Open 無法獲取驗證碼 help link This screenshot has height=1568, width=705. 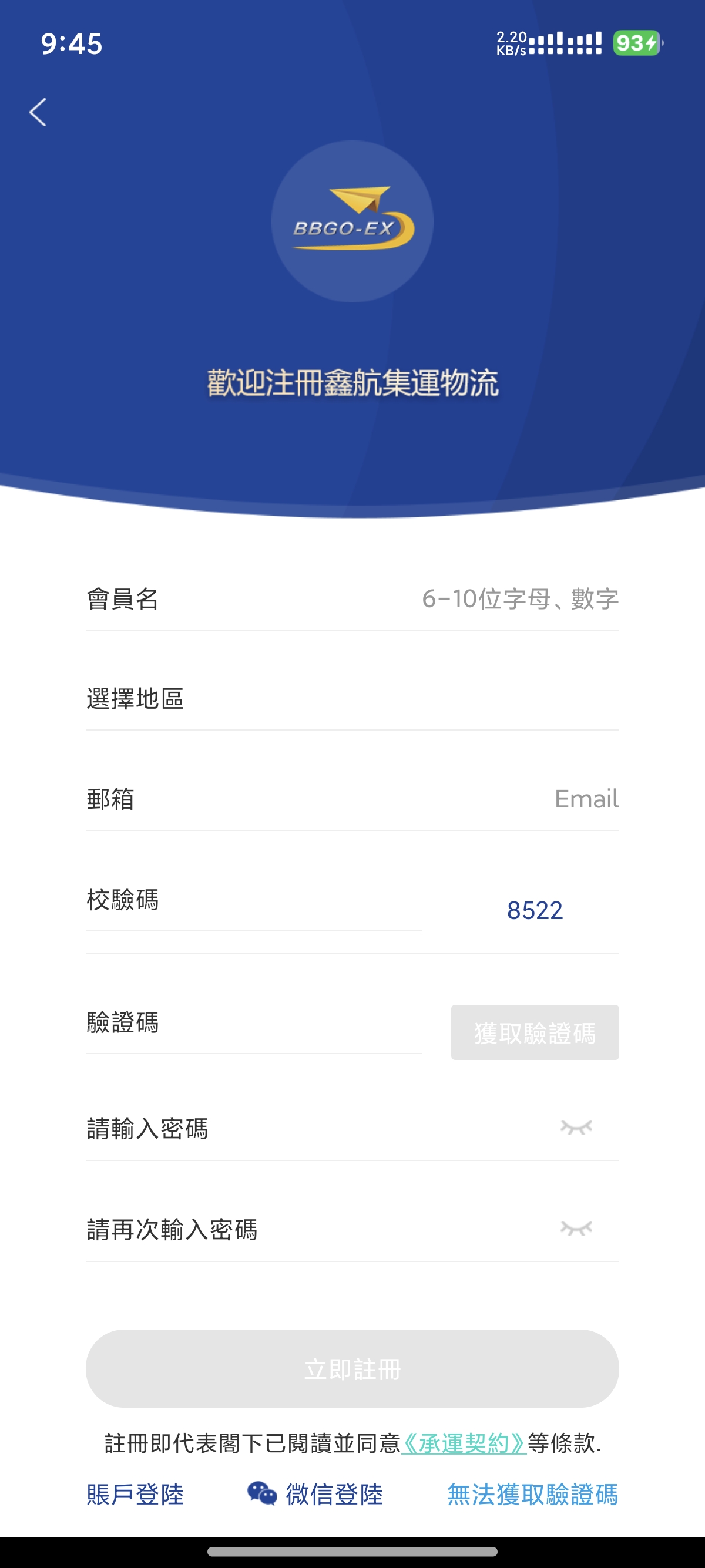pos(532,1495)
